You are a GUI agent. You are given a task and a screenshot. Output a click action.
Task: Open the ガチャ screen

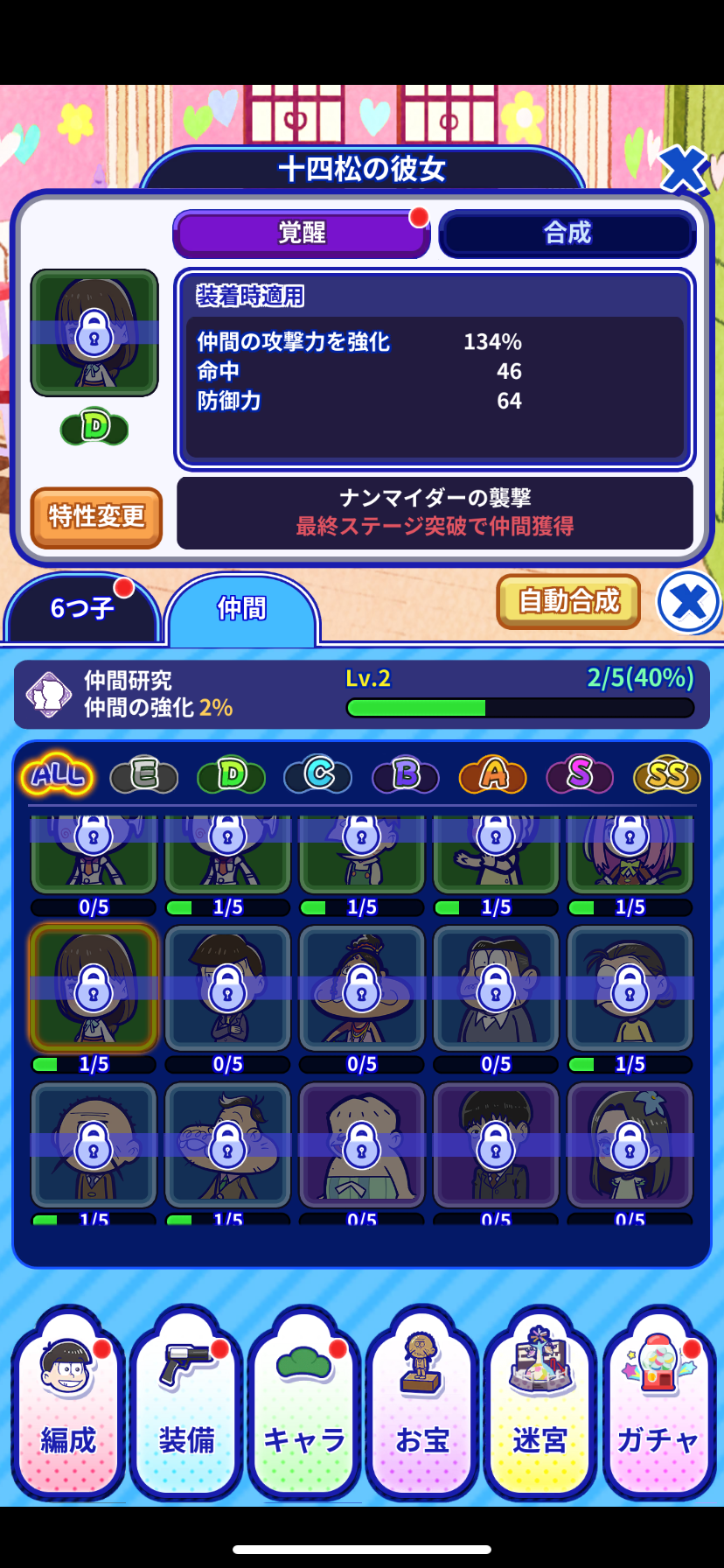pyautogui.click(x=658, y=1404)
